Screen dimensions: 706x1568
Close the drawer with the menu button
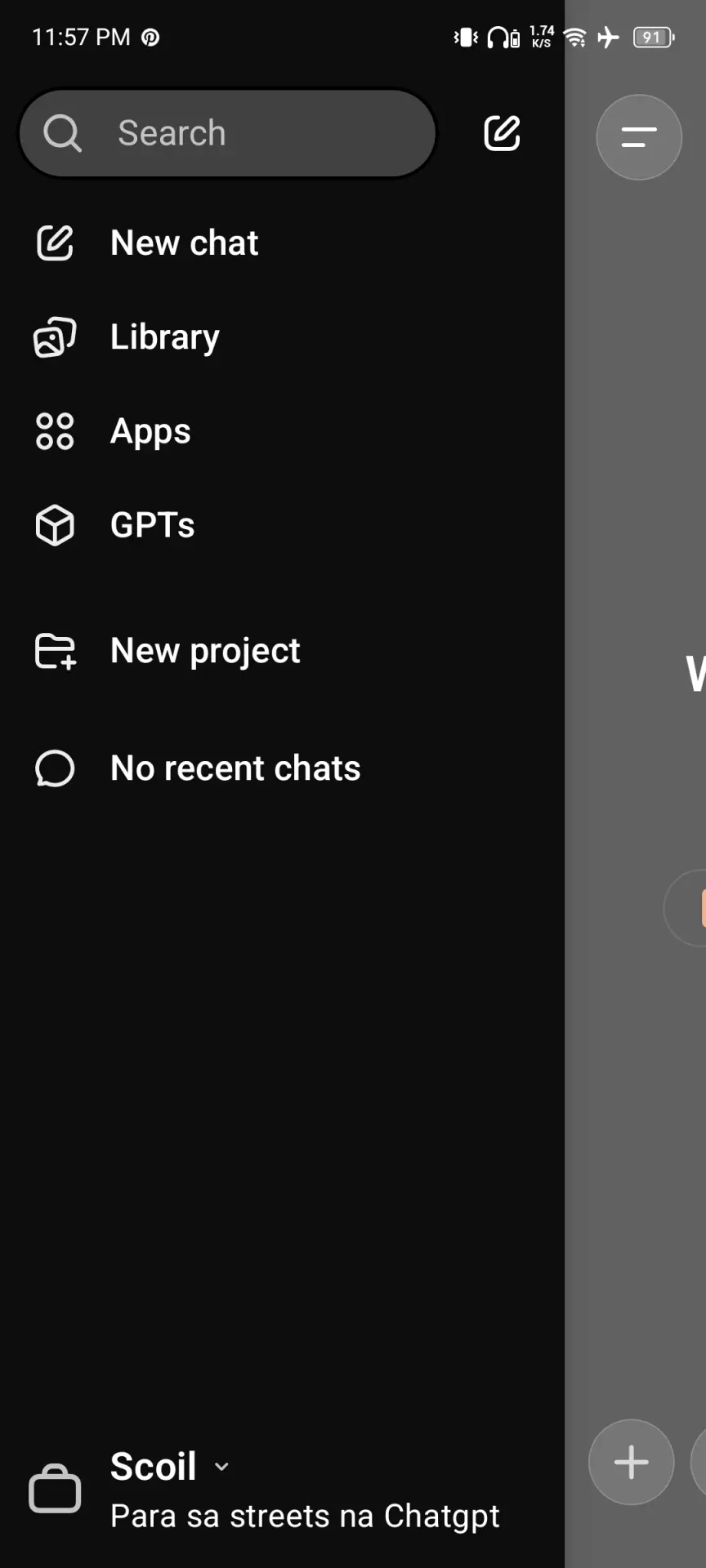click(639, 137)
